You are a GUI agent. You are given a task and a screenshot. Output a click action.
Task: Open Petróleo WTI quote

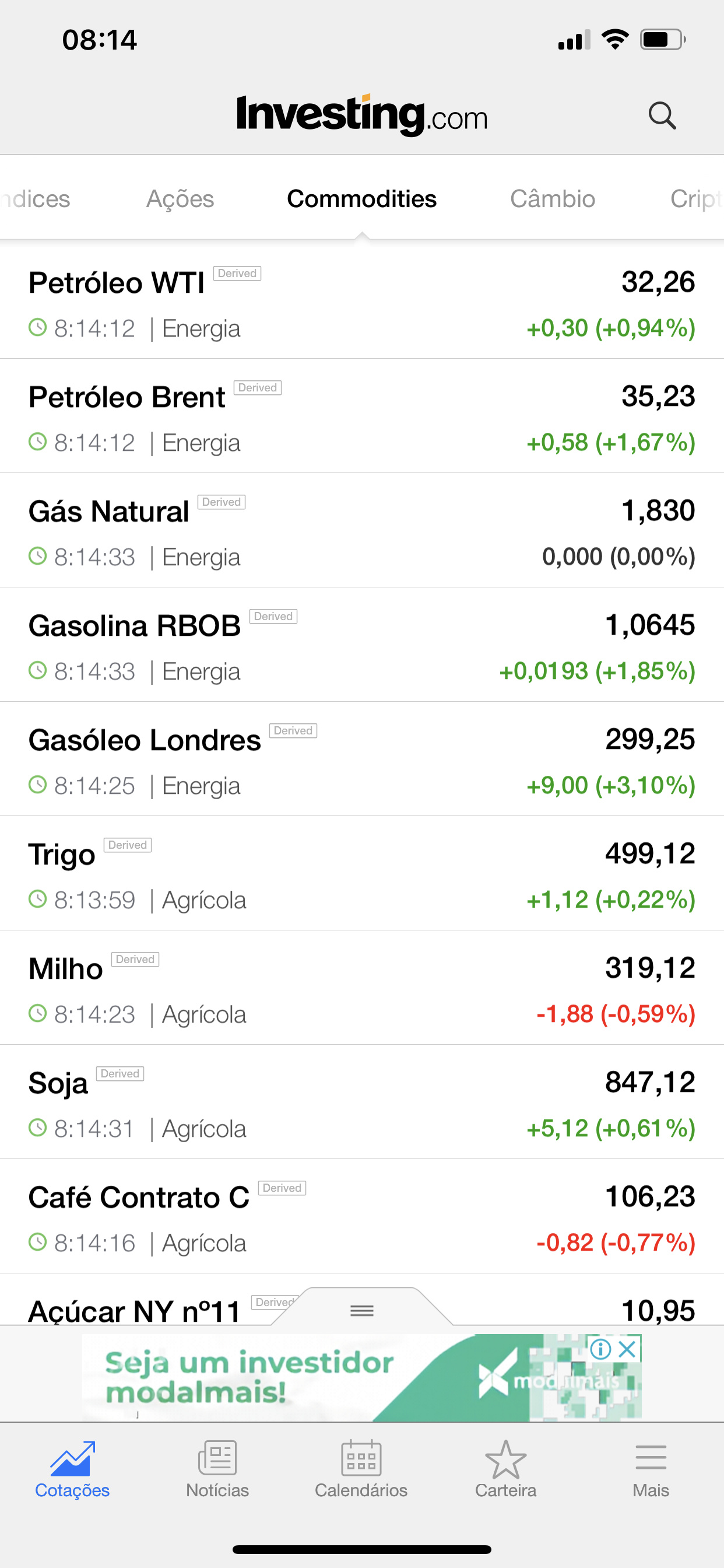tap(362, 302)
